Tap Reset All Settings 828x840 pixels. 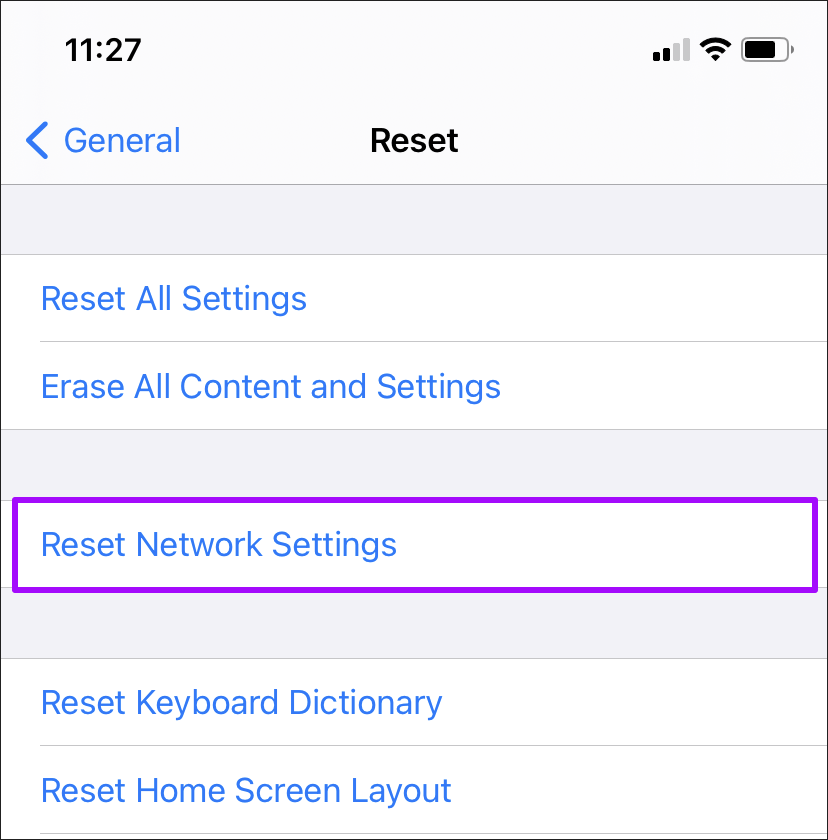[174, 298]
